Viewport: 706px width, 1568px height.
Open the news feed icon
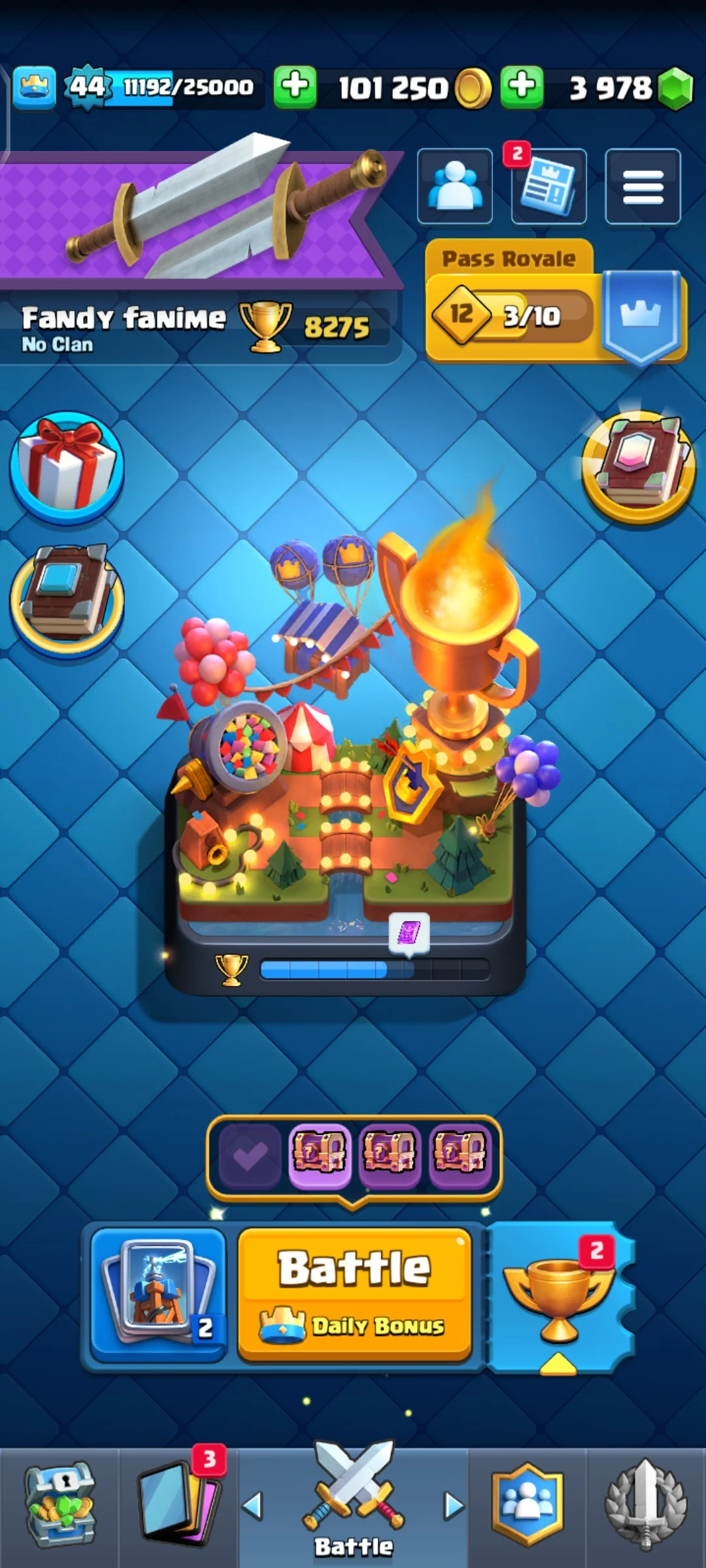(x=548, y=186)
